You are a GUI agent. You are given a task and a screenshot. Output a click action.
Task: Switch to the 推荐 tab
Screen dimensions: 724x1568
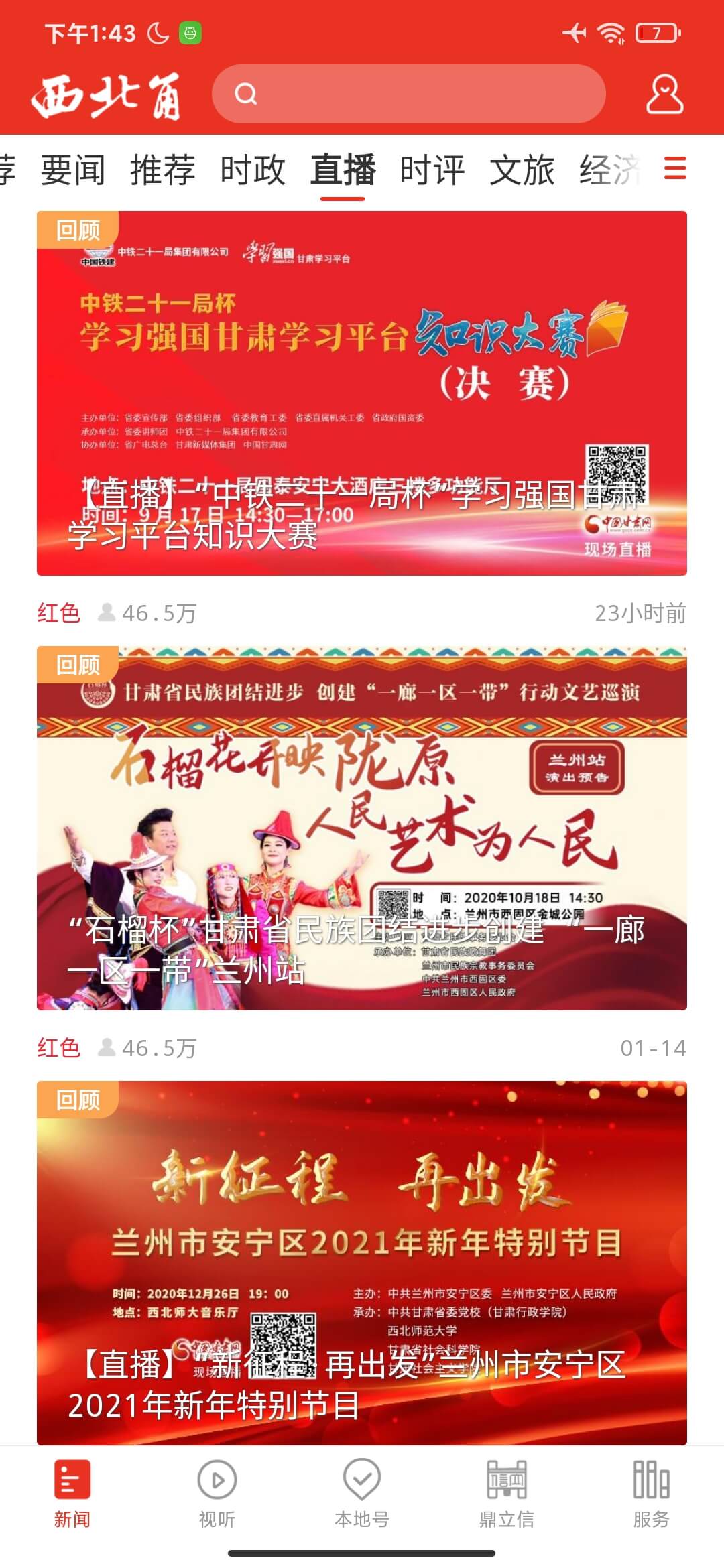tap(162, 170)
